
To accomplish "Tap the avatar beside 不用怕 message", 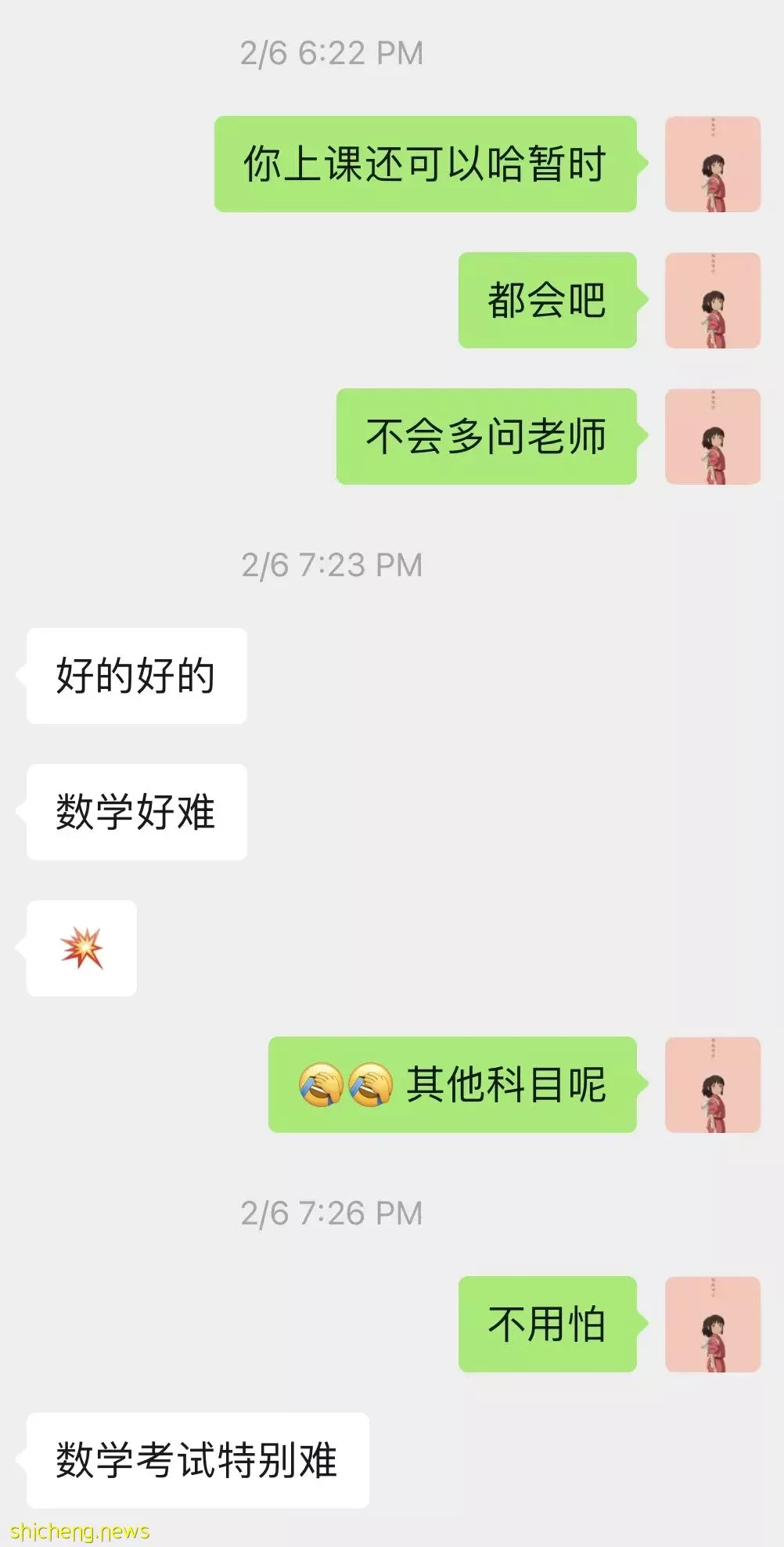I will point(712,1325).
